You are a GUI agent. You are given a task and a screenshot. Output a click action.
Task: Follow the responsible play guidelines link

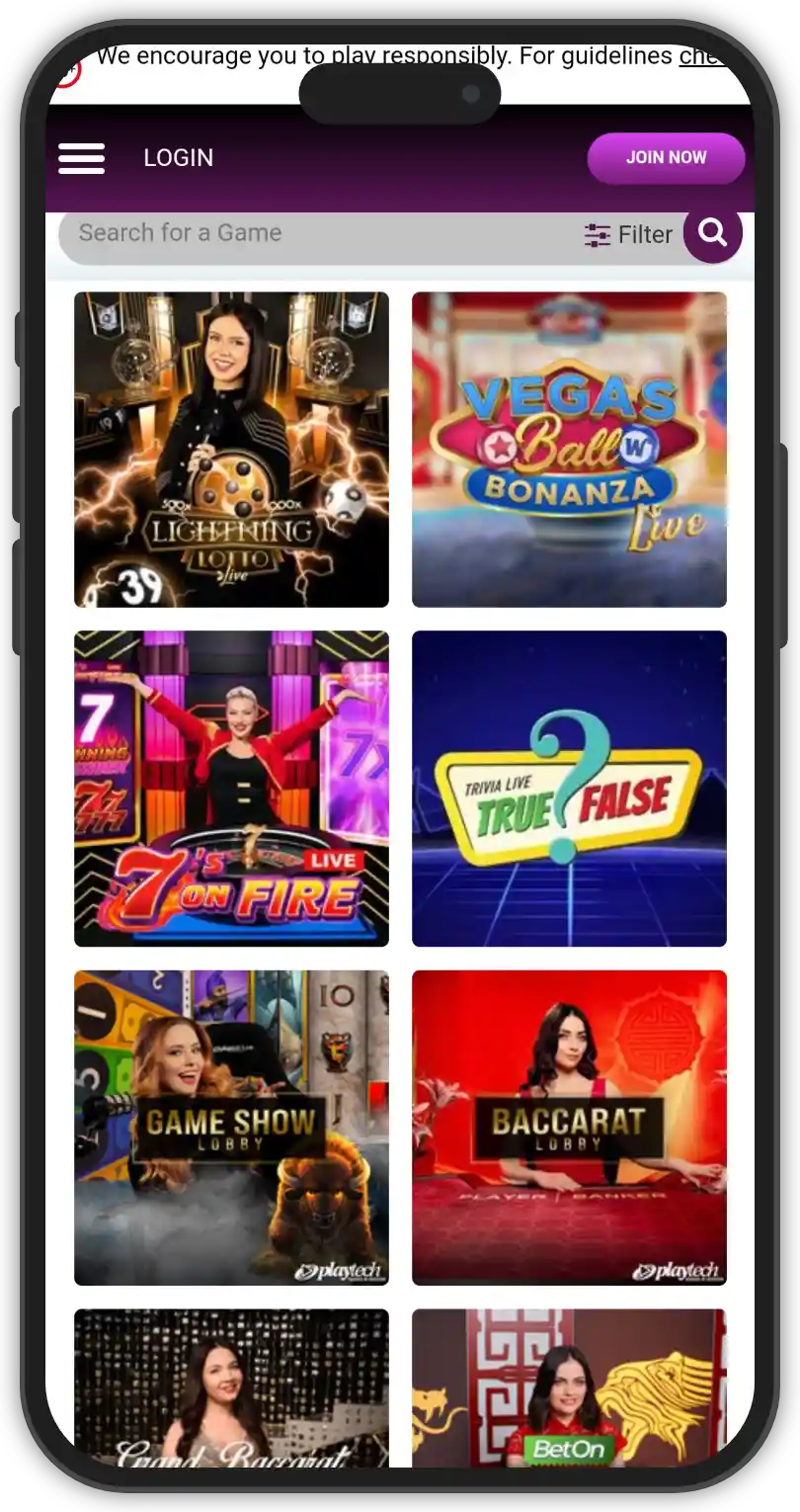703,56
